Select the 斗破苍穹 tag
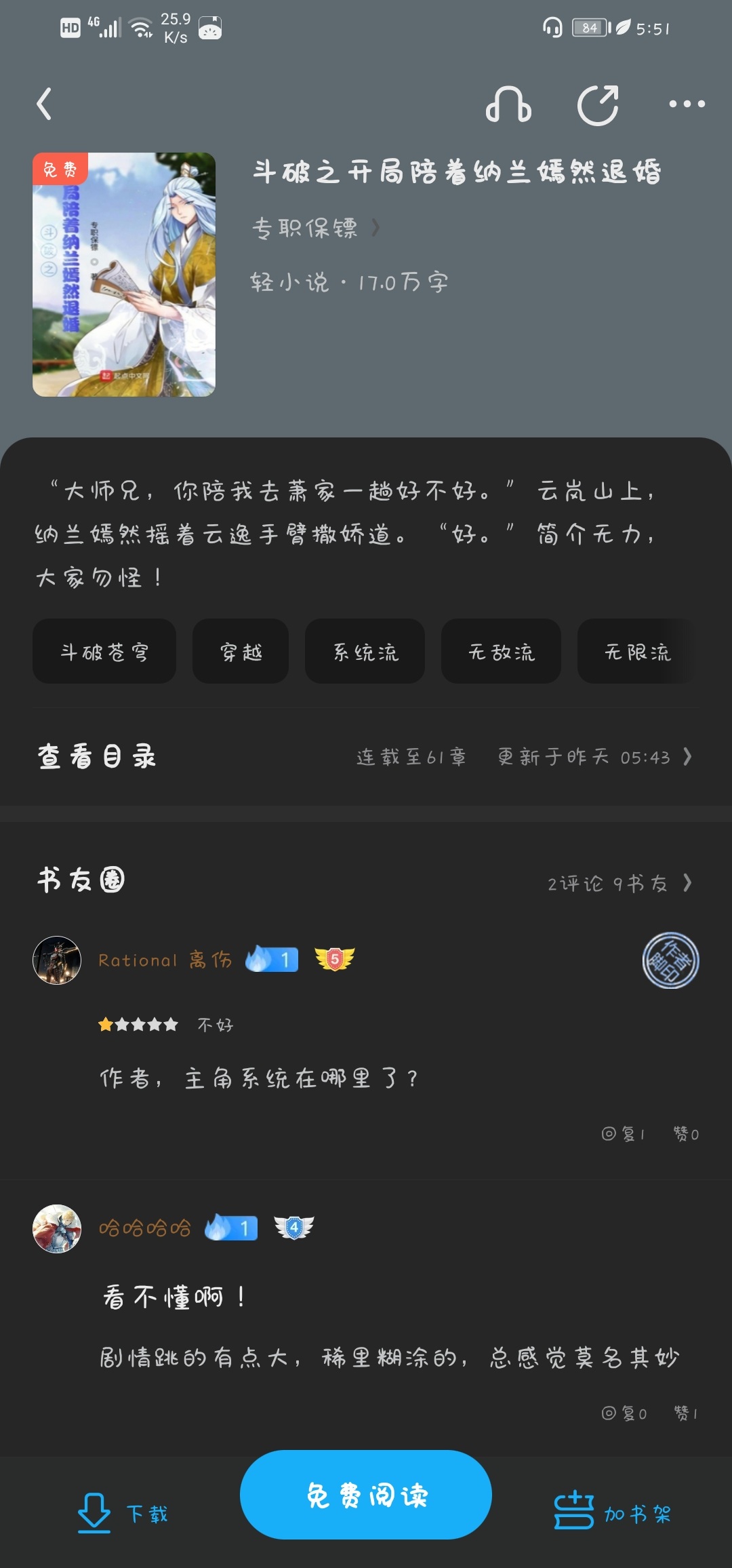 [104, 652]
